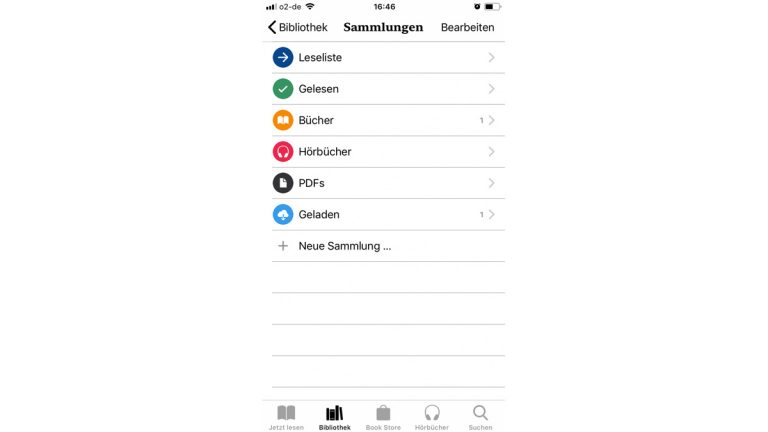The height and width of the screenshot is (432, 768).
Task: Switch to the Hörbücher tab in bottom bar
Action: (x=432, y=417)
